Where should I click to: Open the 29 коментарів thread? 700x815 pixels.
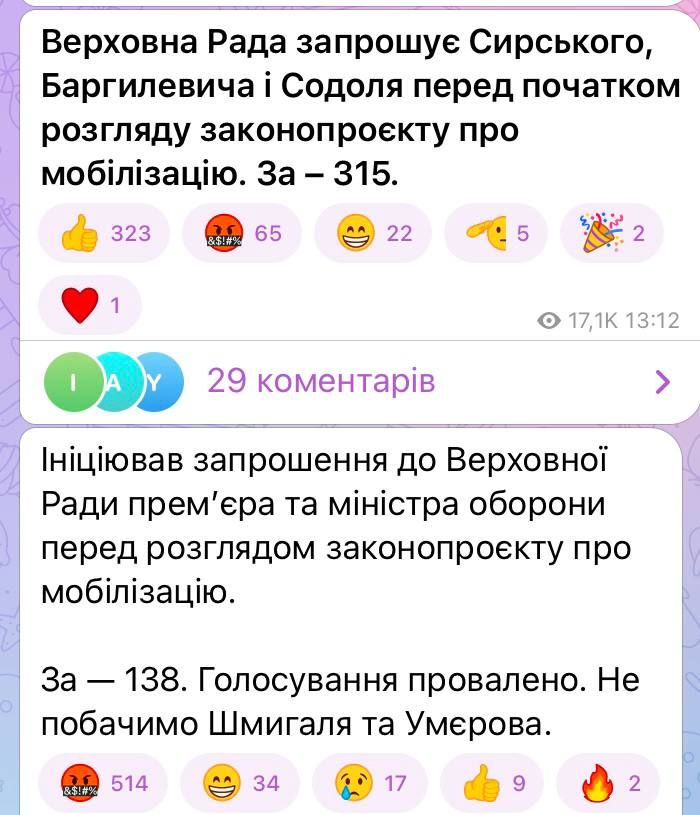coord(320,380)
